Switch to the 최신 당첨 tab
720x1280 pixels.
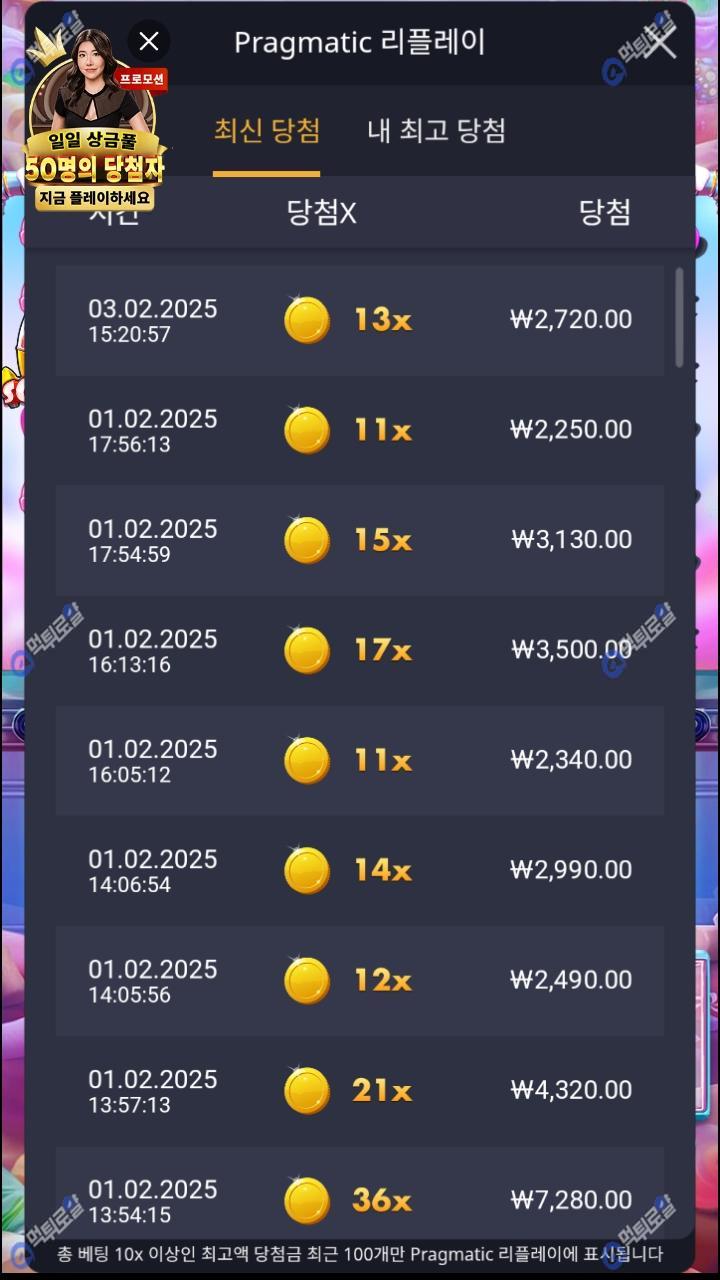[266, 131]
